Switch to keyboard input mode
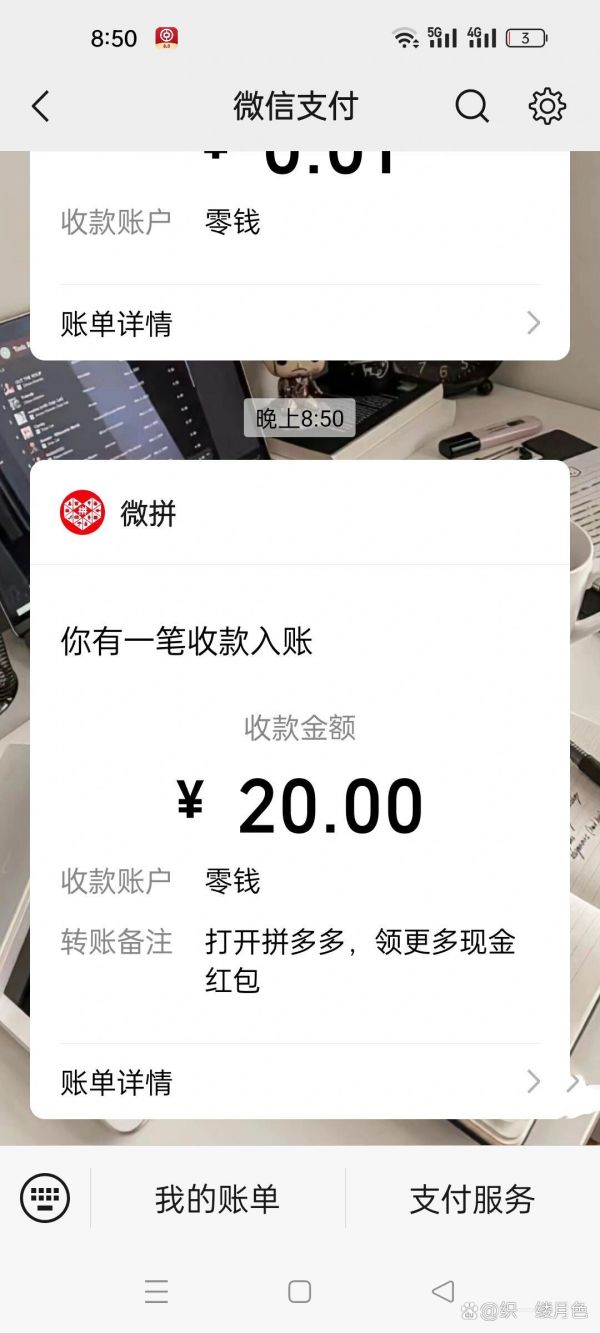Screen dimensions: 600x1333 coord(45,1198)
